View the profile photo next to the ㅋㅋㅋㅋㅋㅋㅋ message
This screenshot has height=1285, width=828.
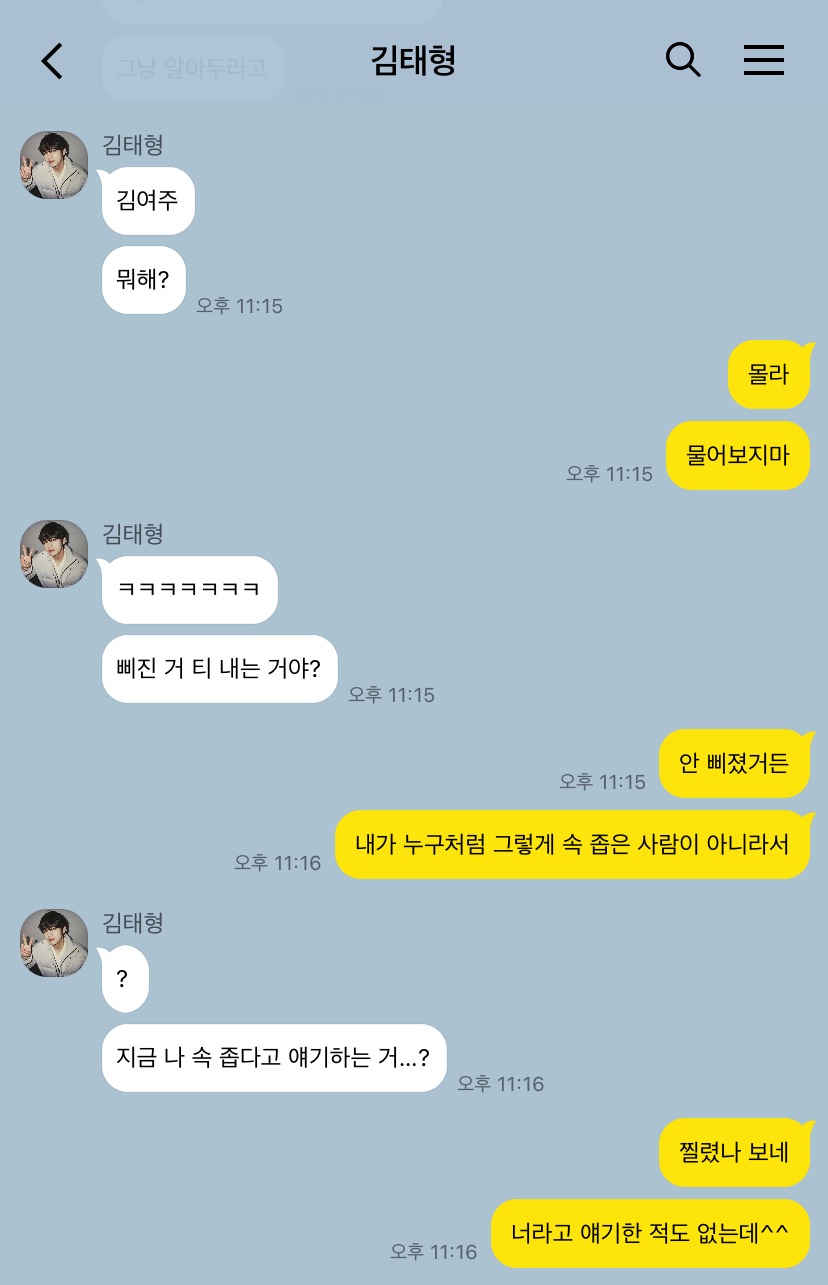tap(54, 554)
